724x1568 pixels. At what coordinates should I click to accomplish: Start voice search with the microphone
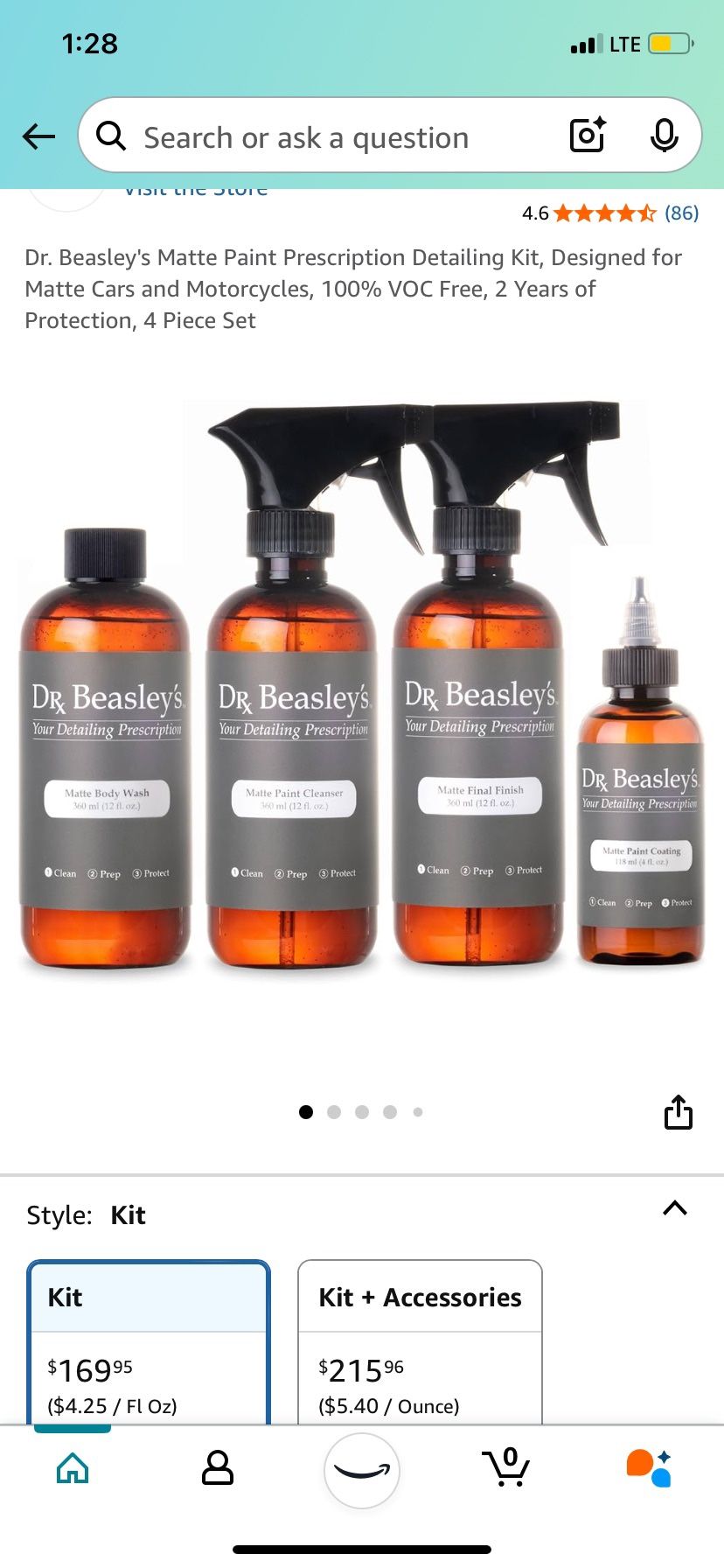[665, 136]
